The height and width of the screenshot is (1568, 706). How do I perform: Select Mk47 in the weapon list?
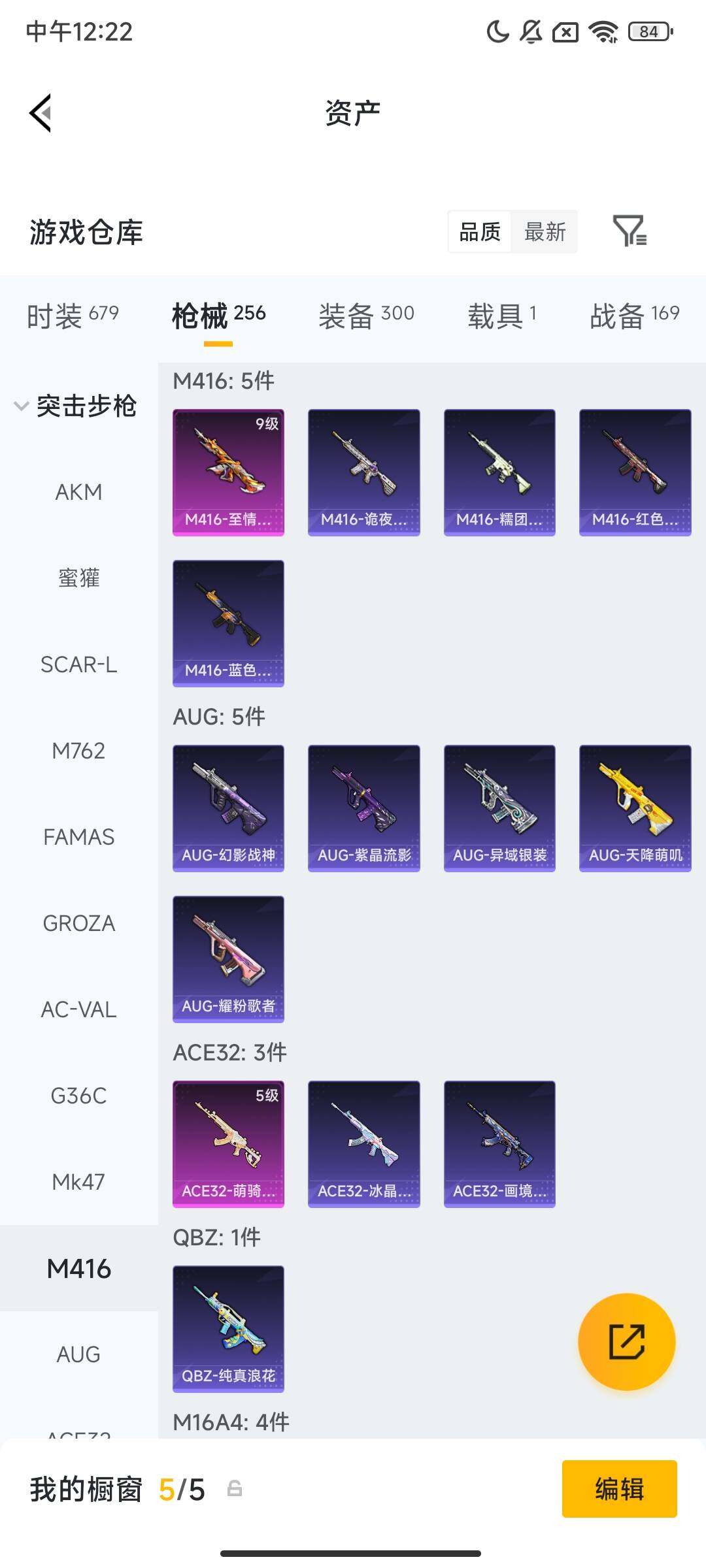[78, 1182]
